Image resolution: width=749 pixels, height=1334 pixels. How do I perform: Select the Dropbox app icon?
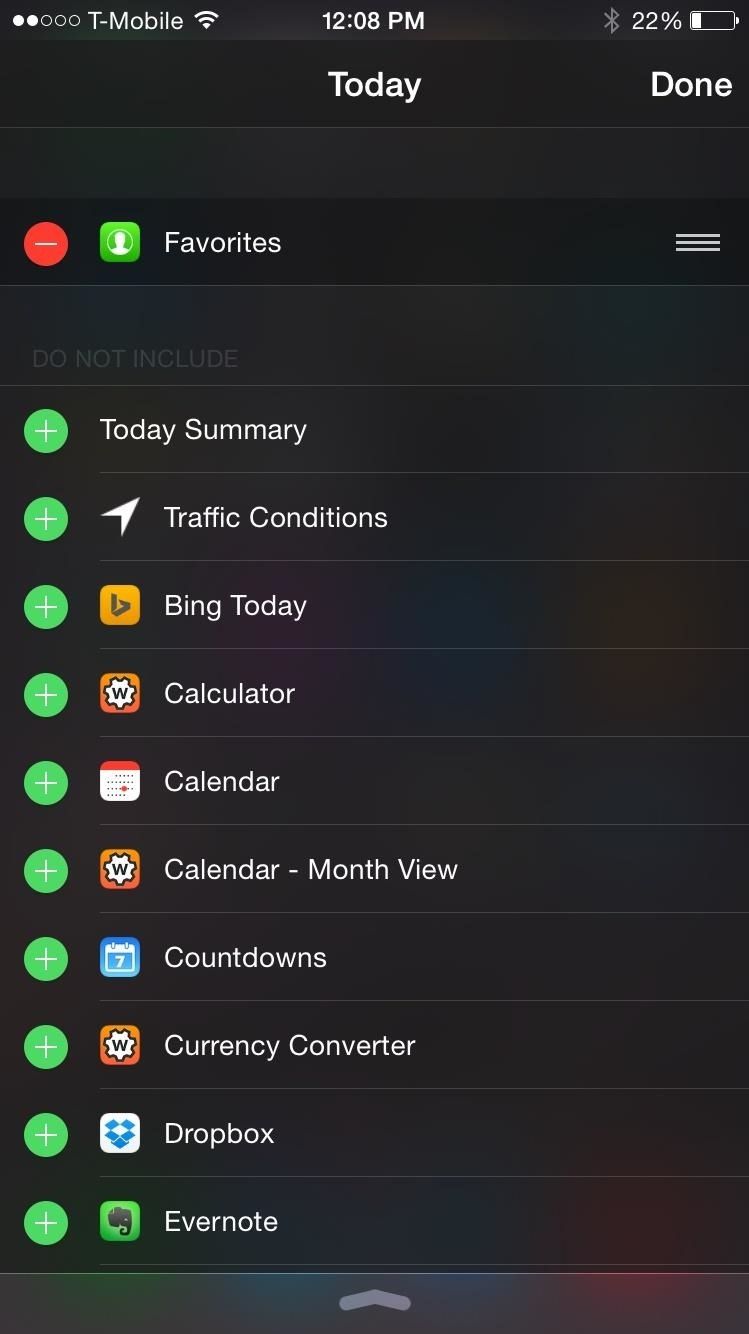coord(119,1133)
